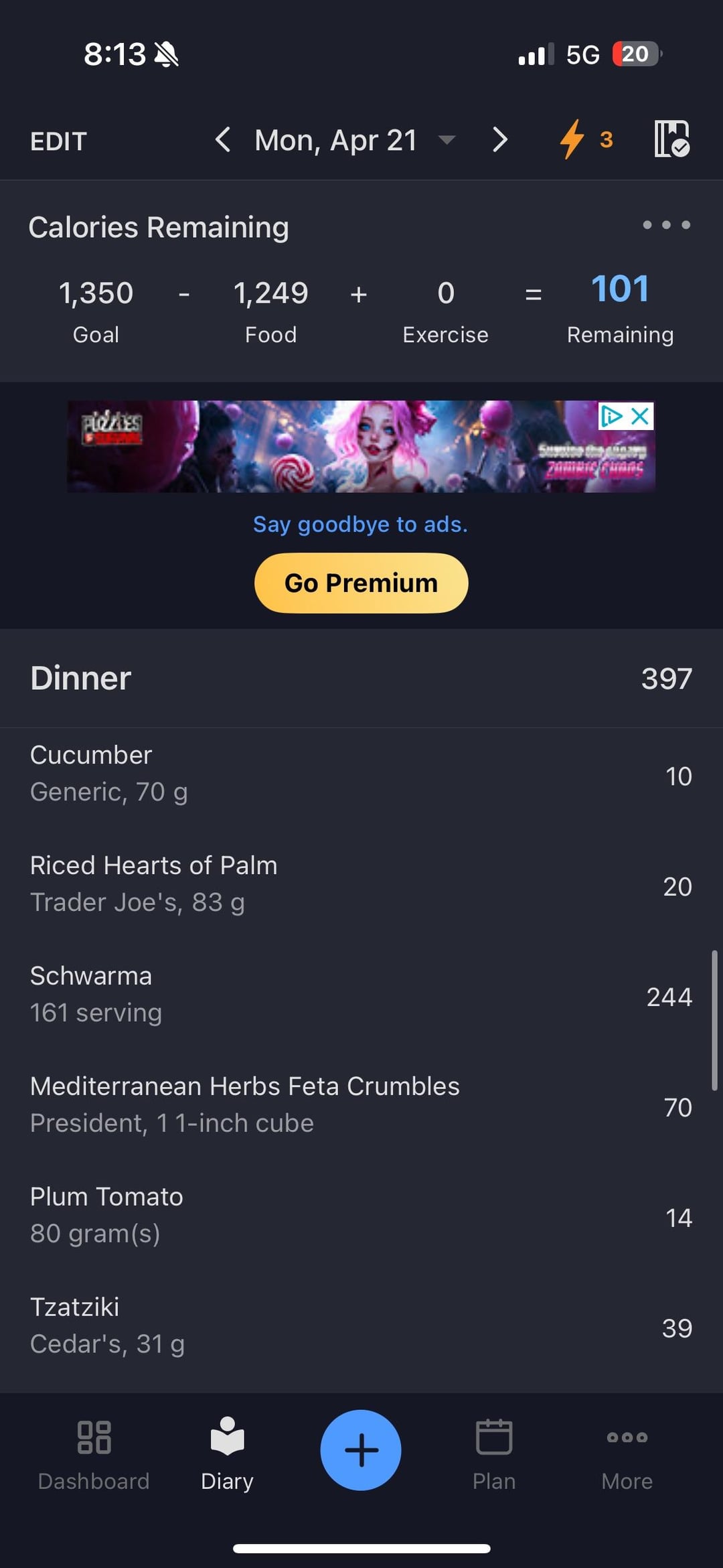Screen dimensions: 723x1568
Task: Open the Mon, Apr 21 date picker
Action: 353,141
